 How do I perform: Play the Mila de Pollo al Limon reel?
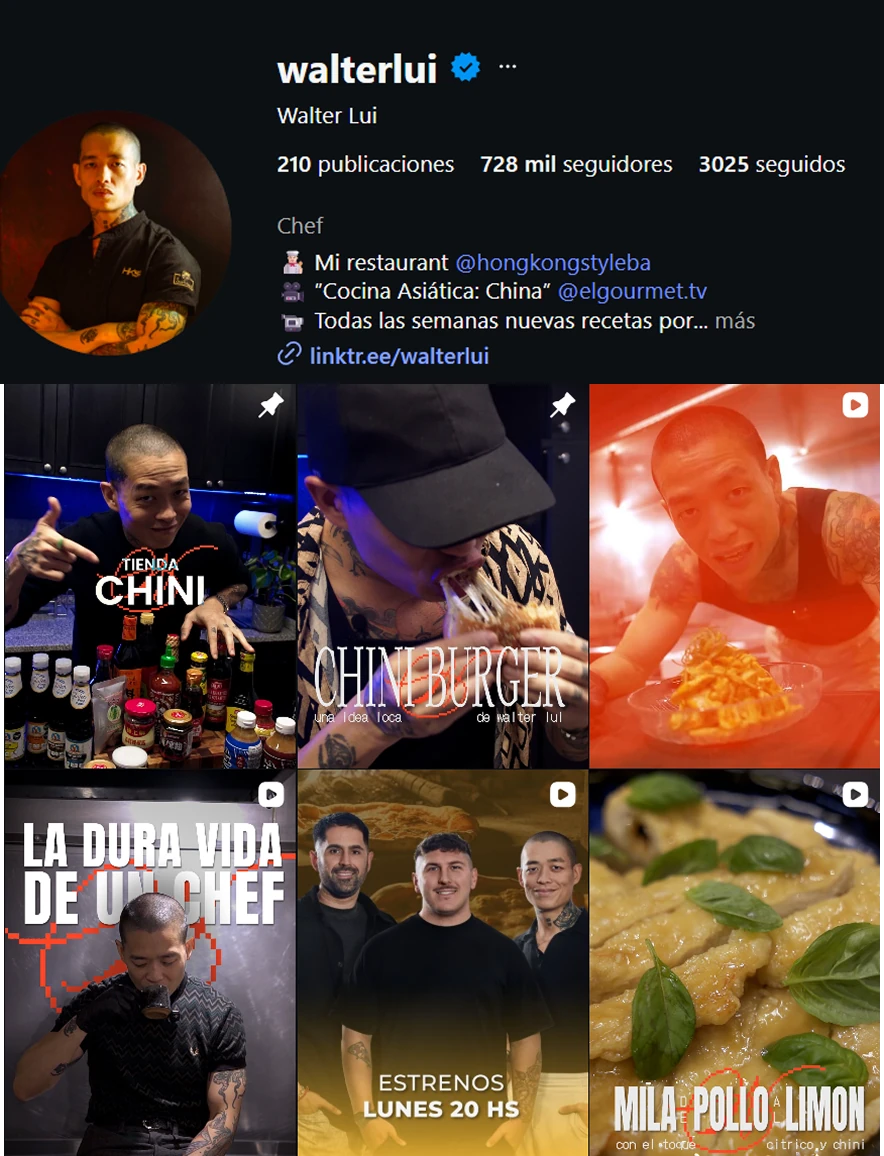(x=735, y=962)
